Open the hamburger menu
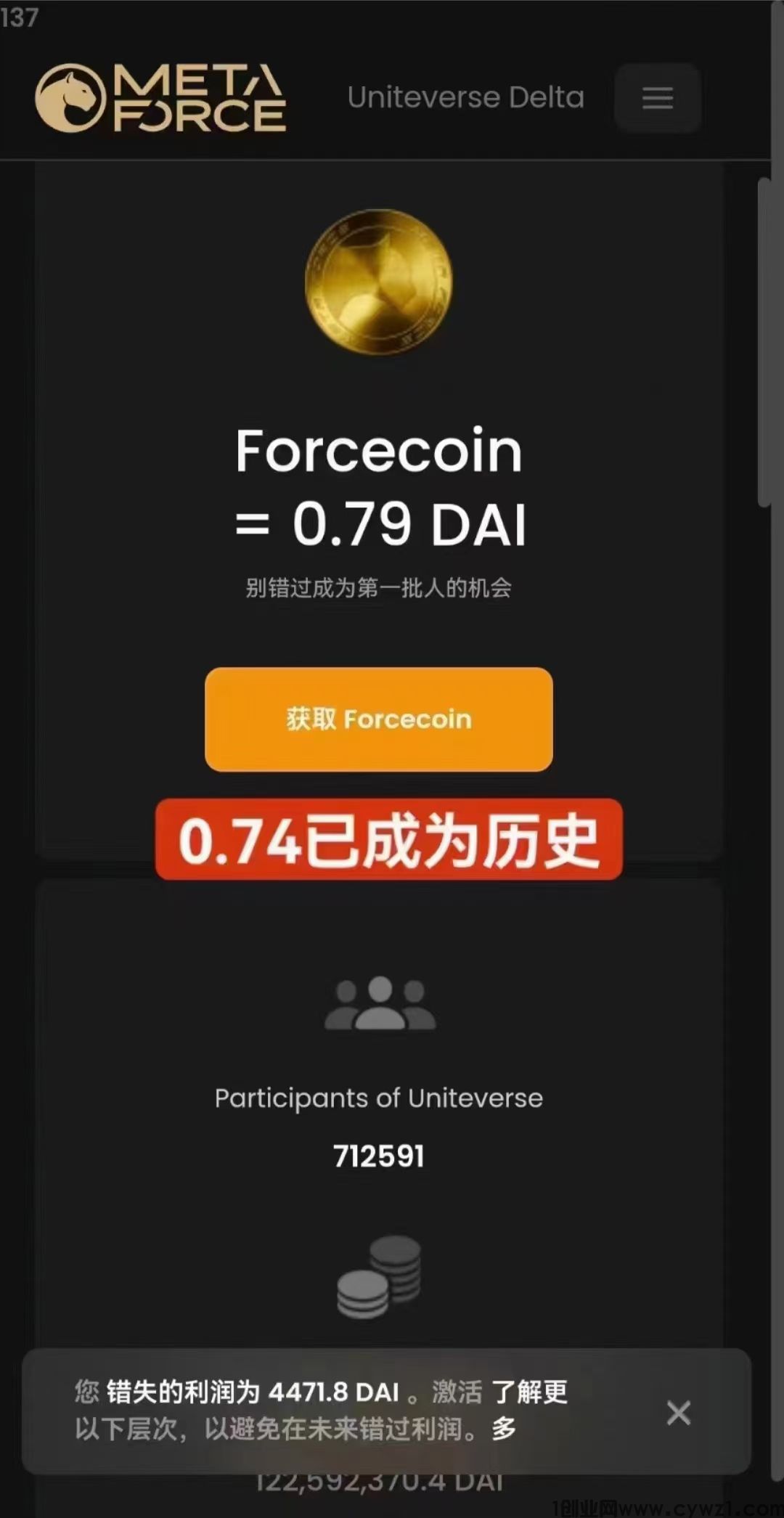This screenshot has height=1518, width=784. (657, 98)
